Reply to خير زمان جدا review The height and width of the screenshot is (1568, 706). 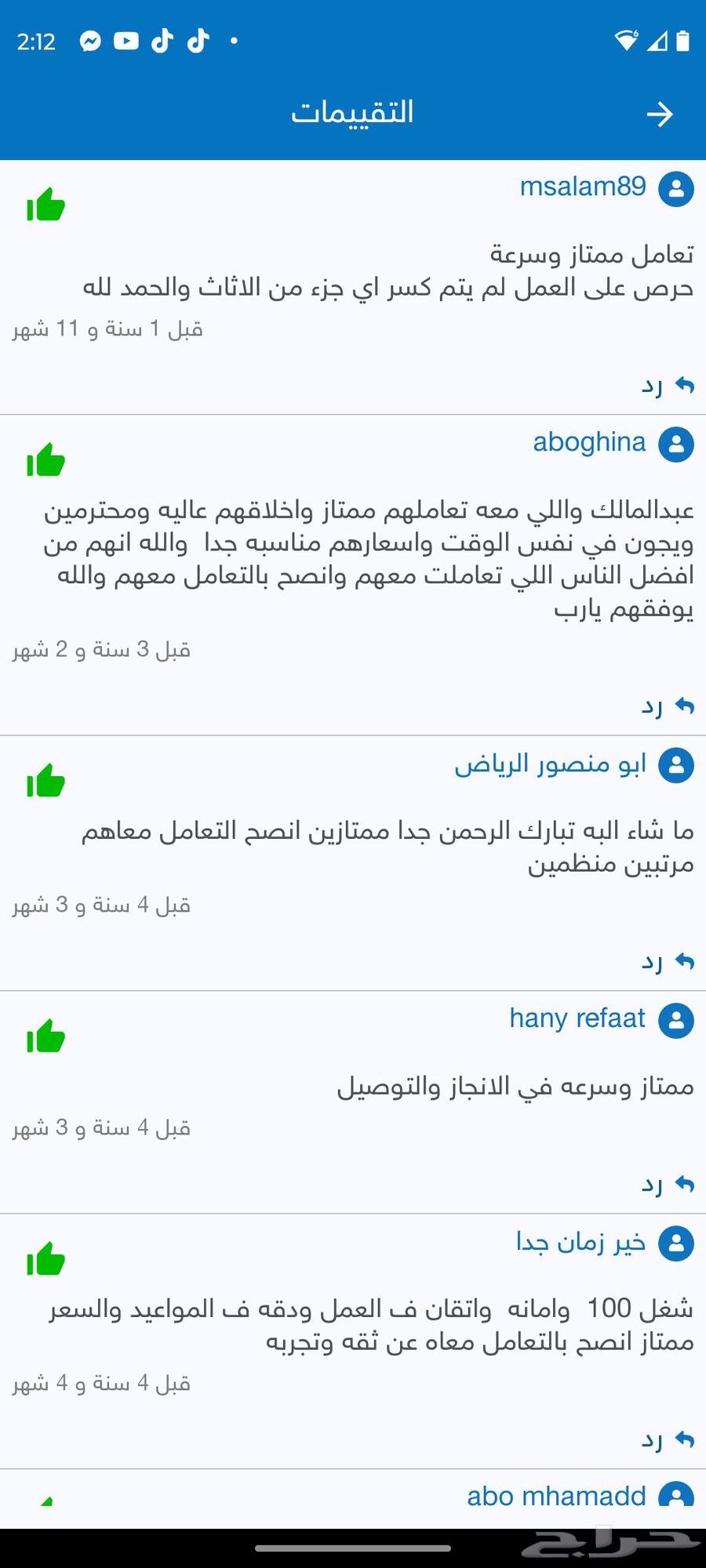pyautogui.click(x=668, y=1439)
